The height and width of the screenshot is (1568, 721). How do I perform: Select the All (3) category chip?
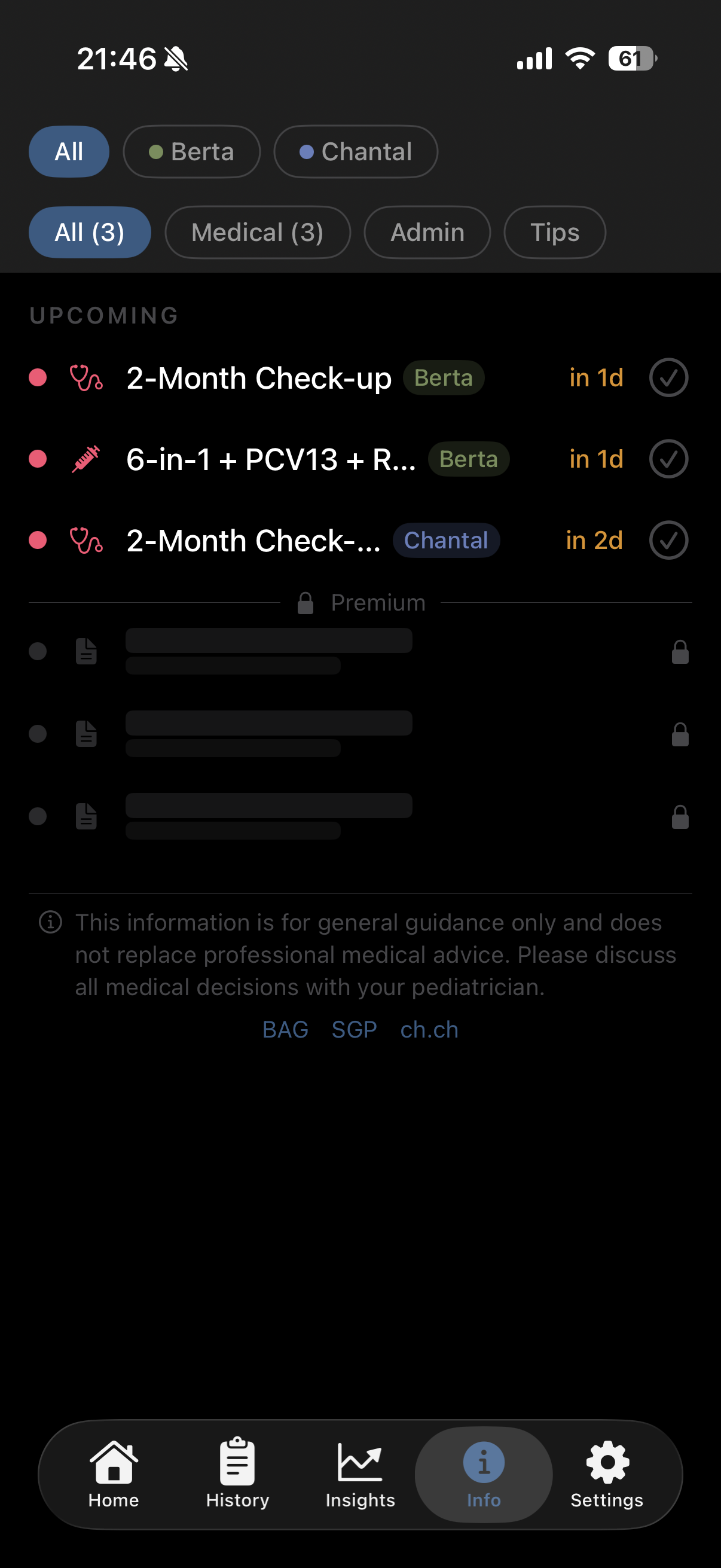pos(90,233)
